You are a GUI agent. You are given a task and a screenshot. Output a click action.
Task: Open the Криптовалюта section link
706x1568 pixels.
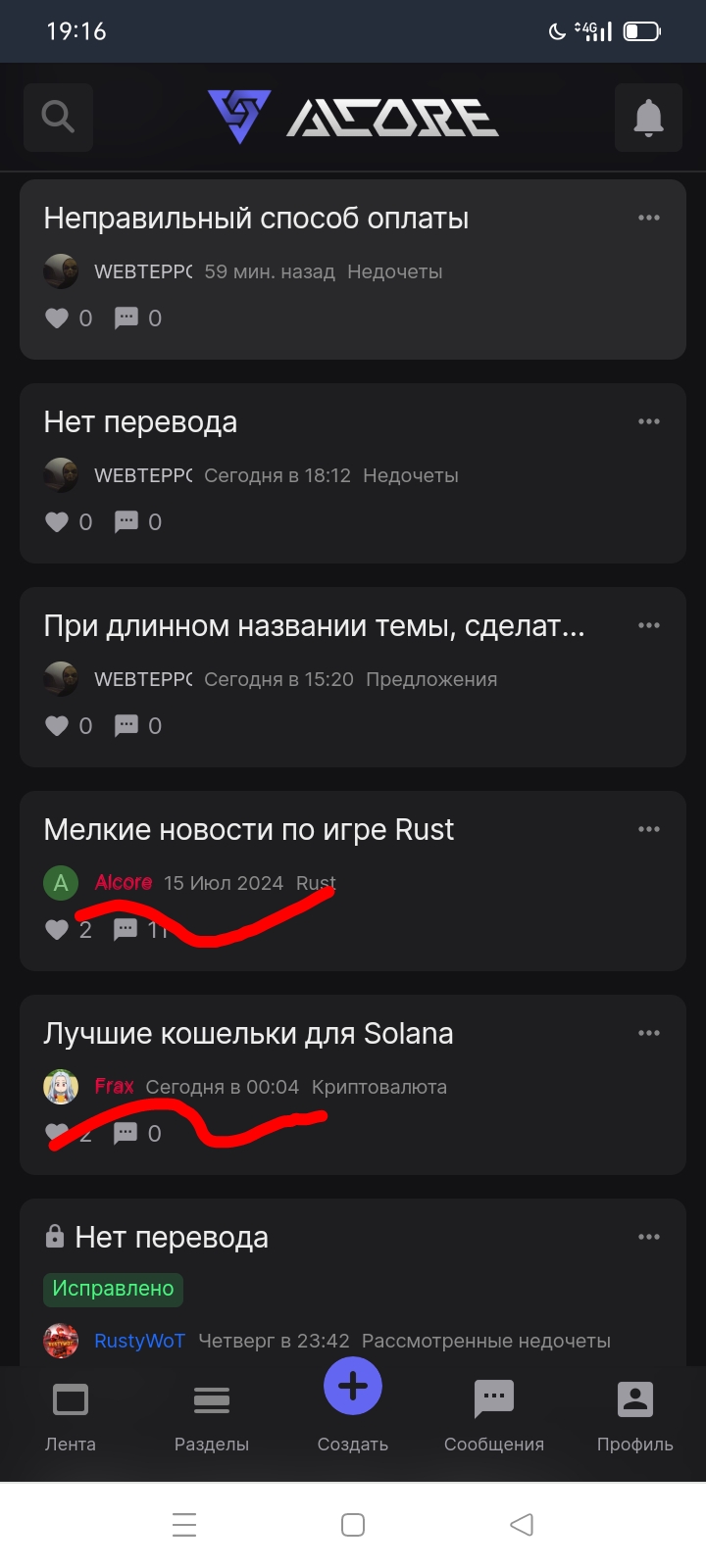pyautogui.click(x=378, y=1087)
